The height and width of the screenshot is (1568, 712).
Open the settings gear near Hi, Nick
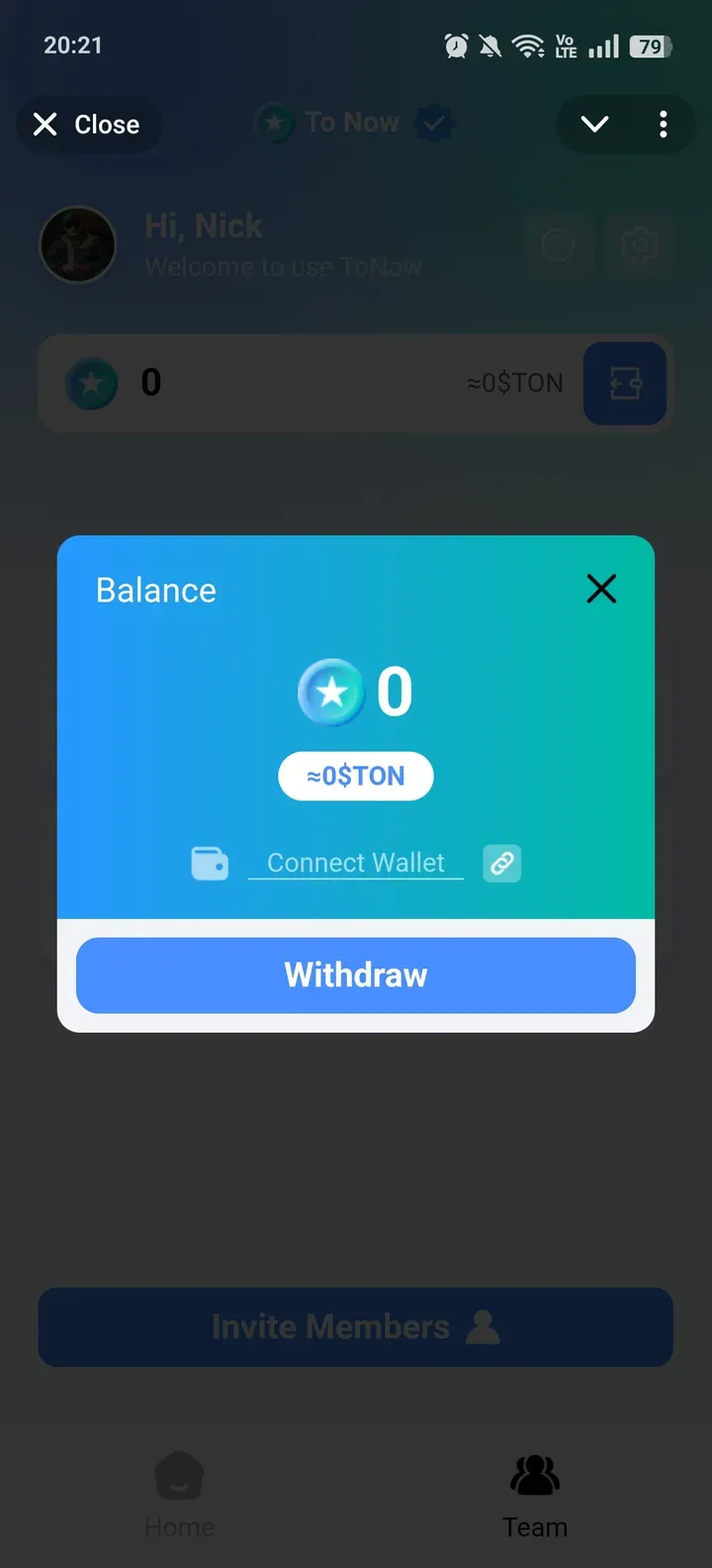coord(640,245)
